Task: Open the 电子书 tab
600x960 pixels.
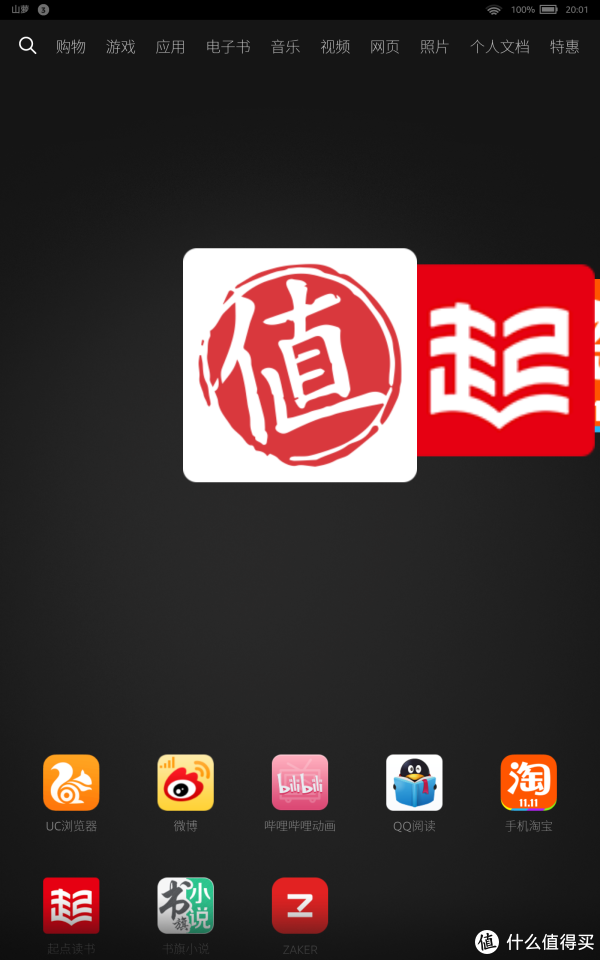Action: point(228,47)
